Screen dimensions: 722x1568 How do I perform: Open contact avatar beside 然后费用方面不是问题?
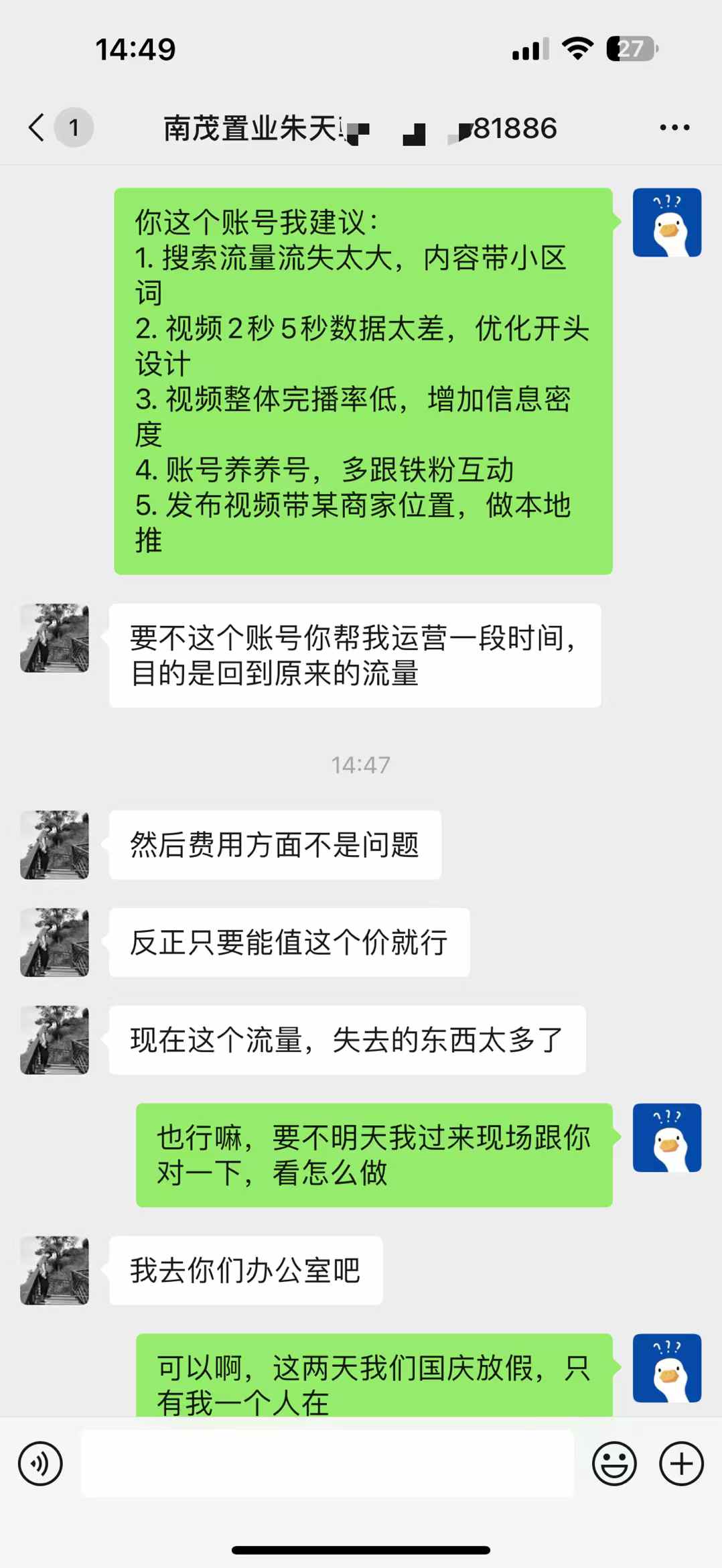pyautogui.click(x=54, y=845)
